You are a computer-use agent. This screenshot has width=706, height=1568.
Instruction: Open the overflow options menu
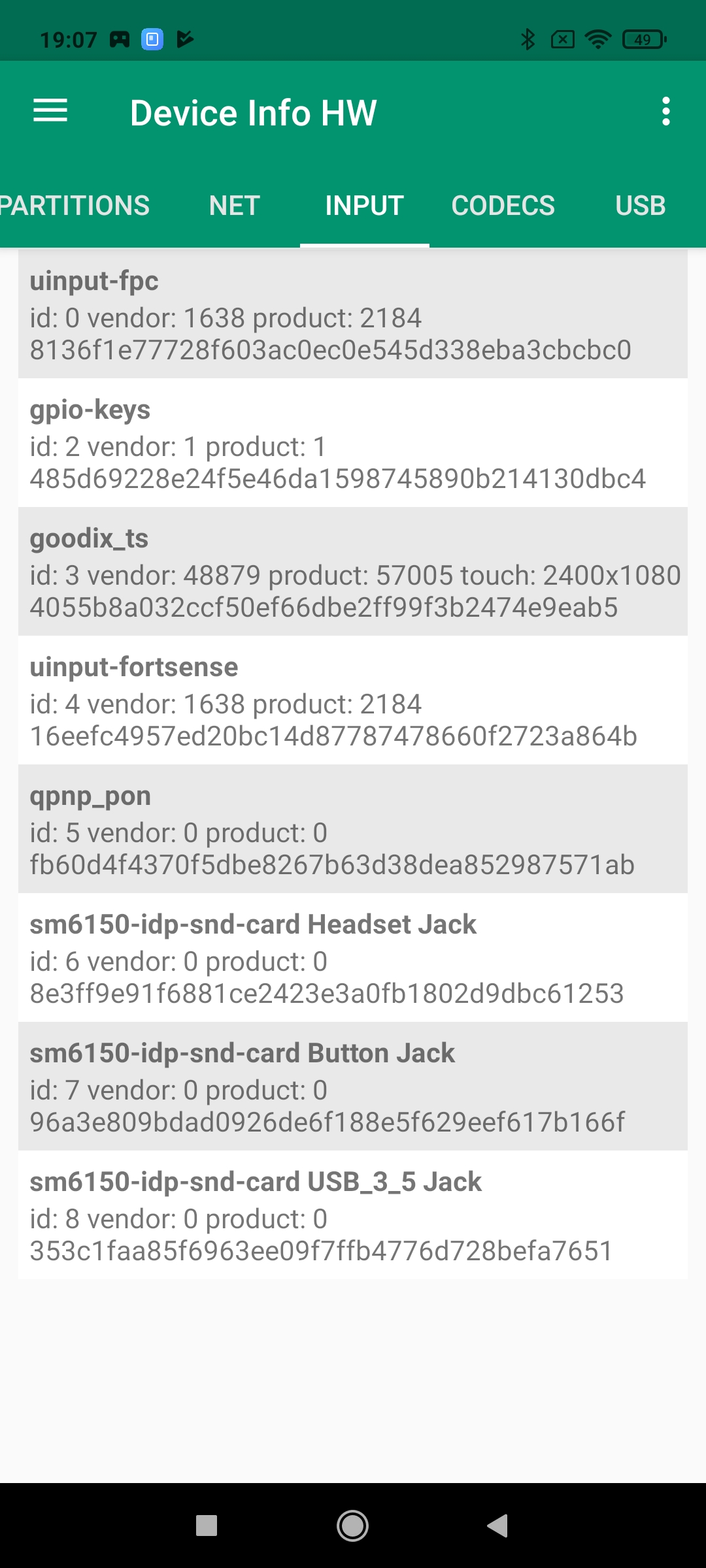pyautogui.click(x=665, y=112)
